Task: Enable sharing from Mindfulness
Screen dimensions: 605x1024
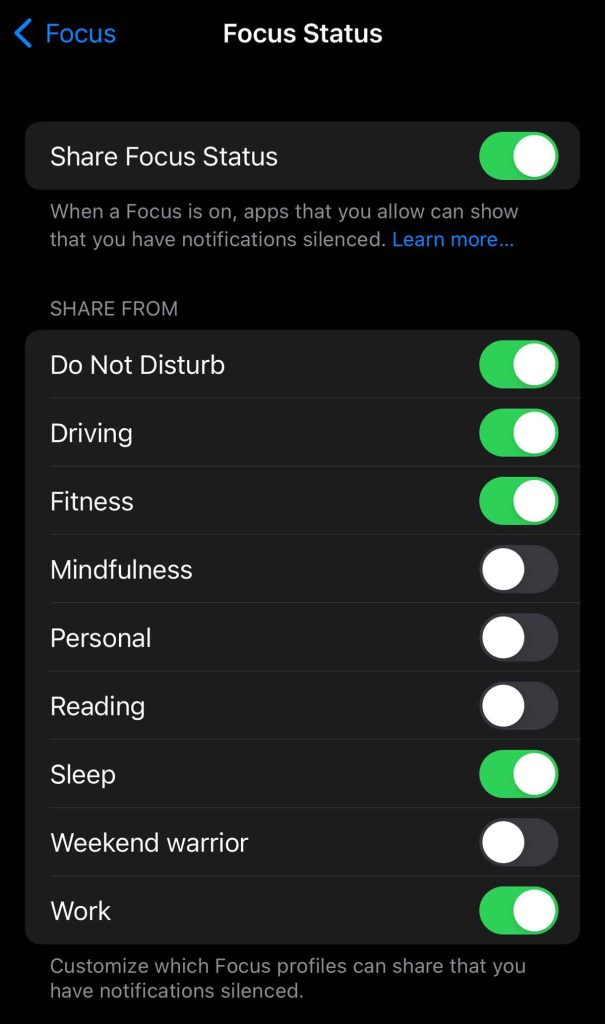Action: coord(518,570)
